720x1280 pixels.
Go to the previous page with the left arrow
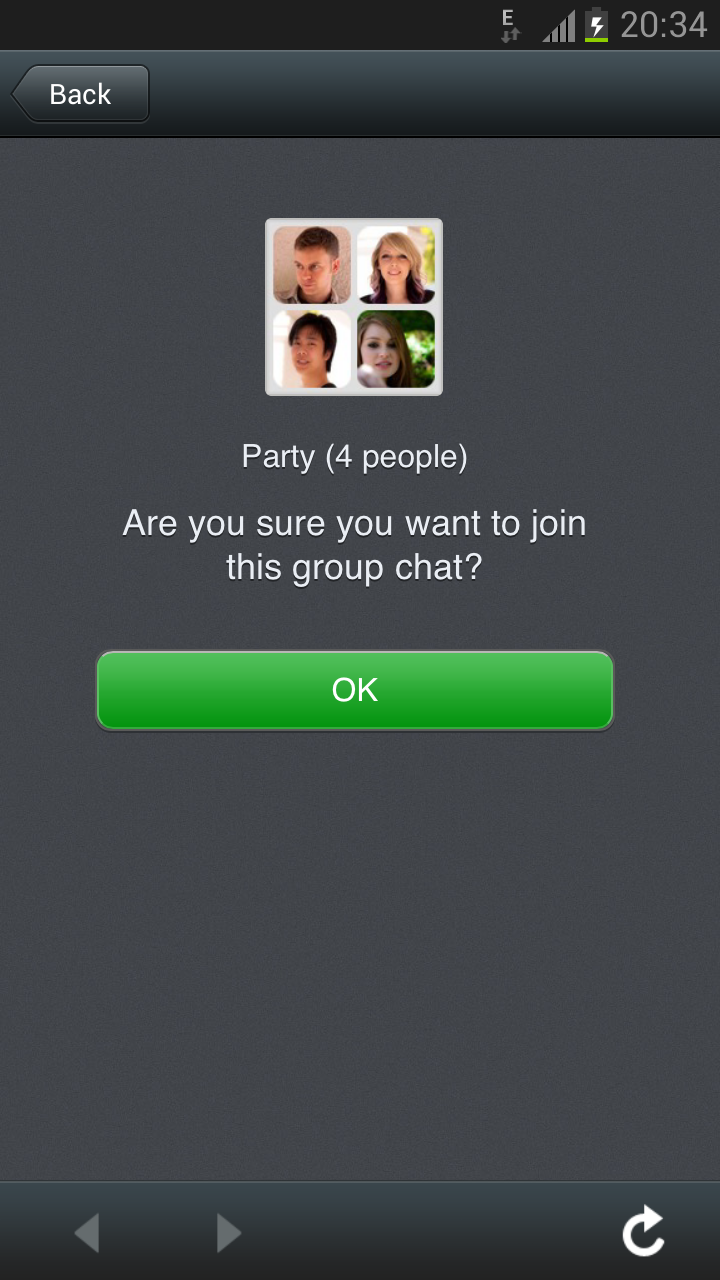(x=87, y=1233)
